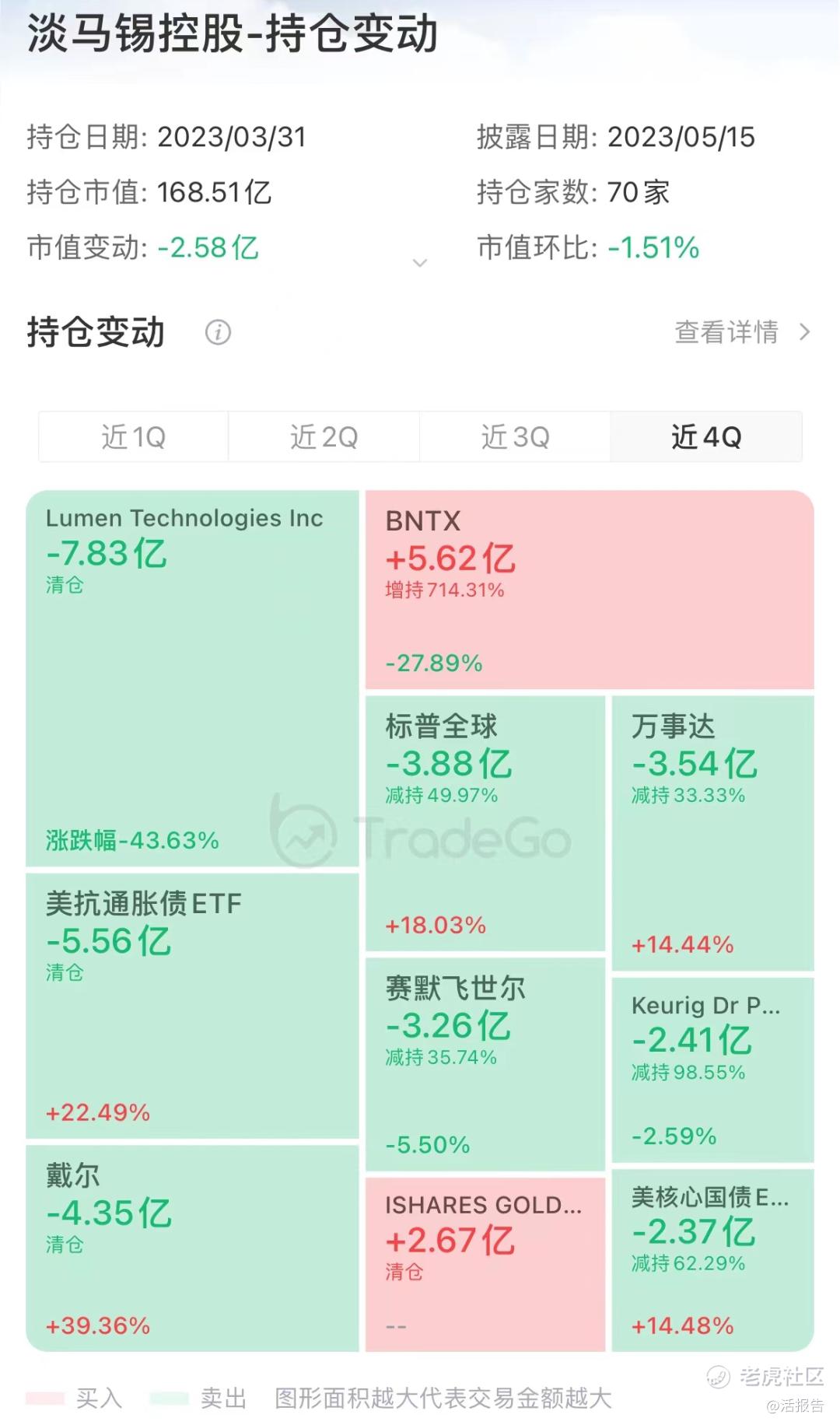The height and width of the screenshot is (1425, 840).
Task: Switch to the 近3Q tab
Action: [515, 437]
